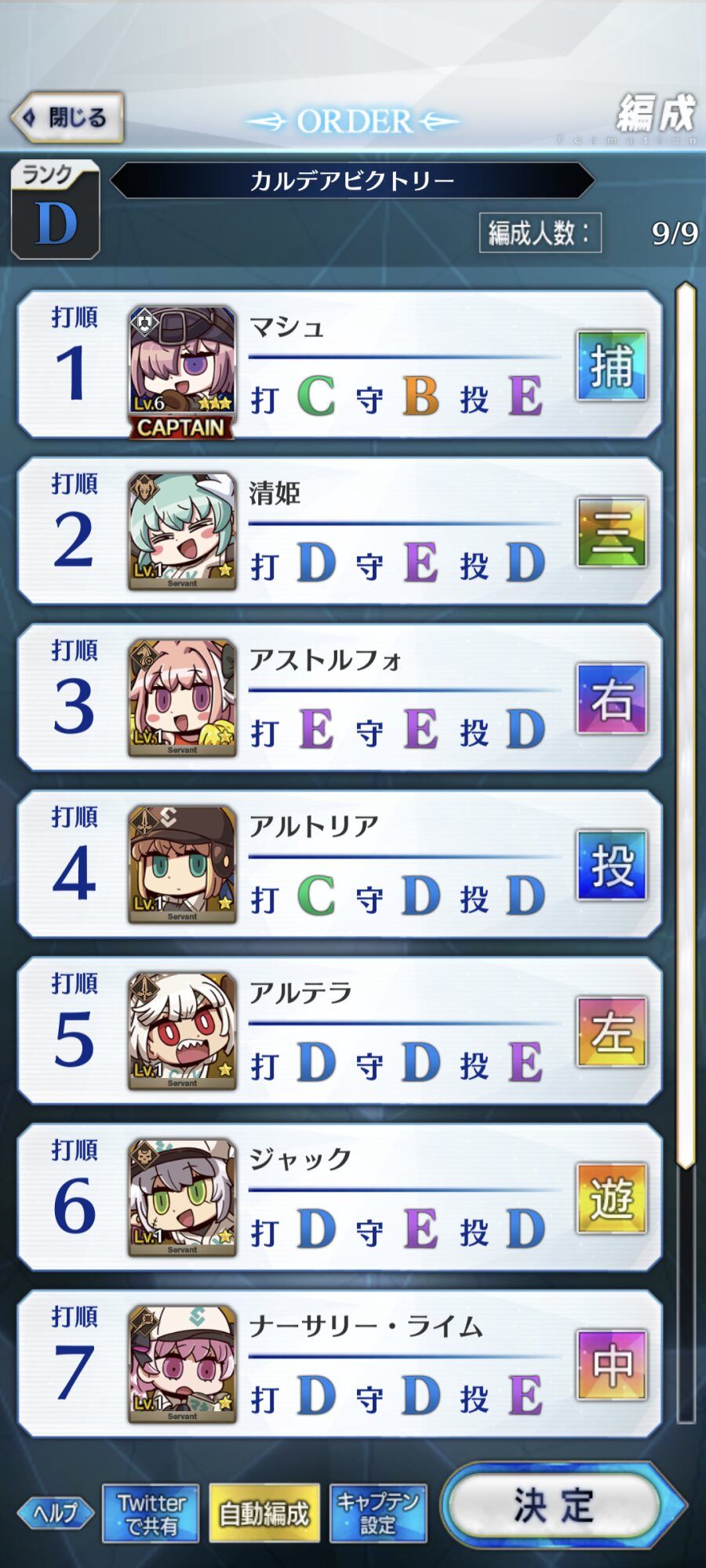Tap the lineup list scrollbar

tap(686, 852)
